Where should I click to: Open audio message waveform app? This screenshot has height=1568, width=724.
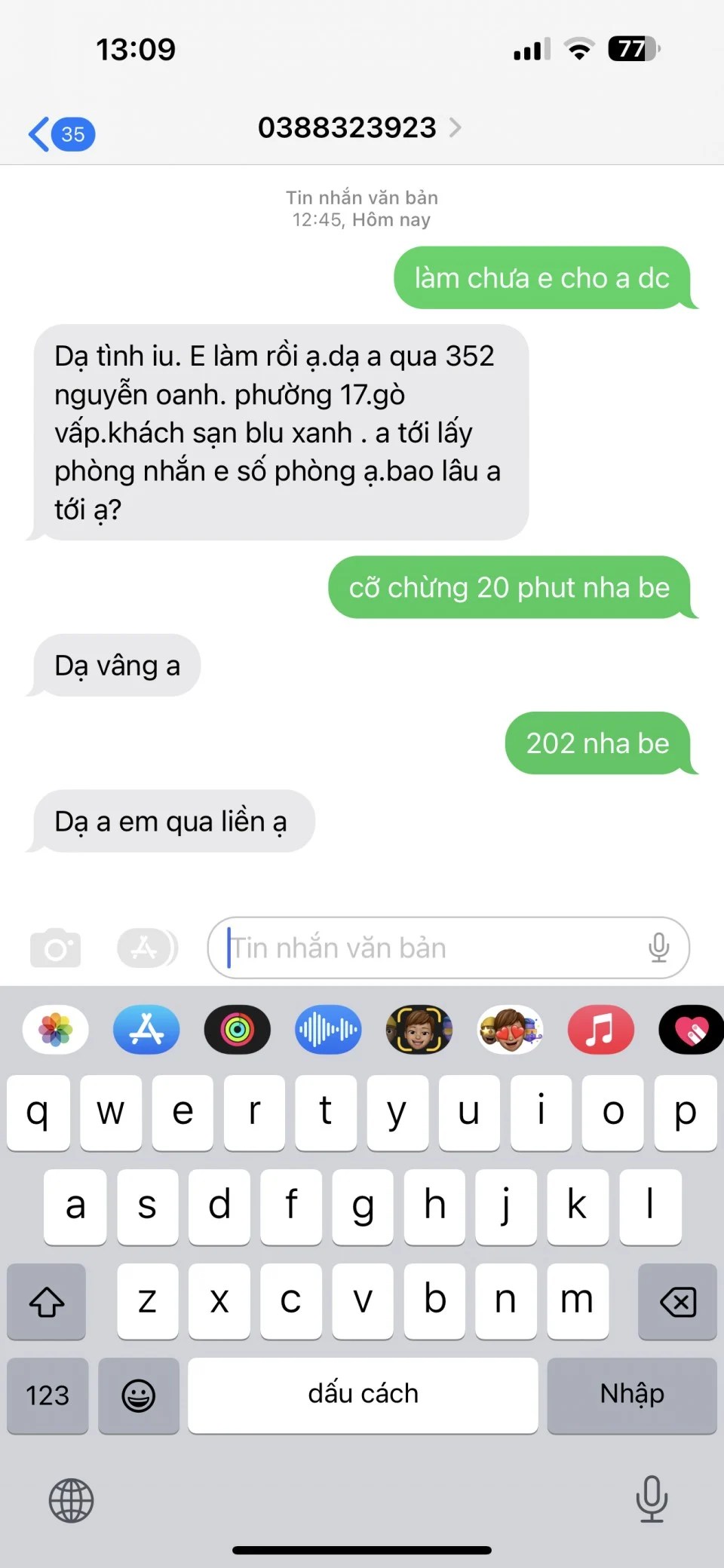point(328,1030)
